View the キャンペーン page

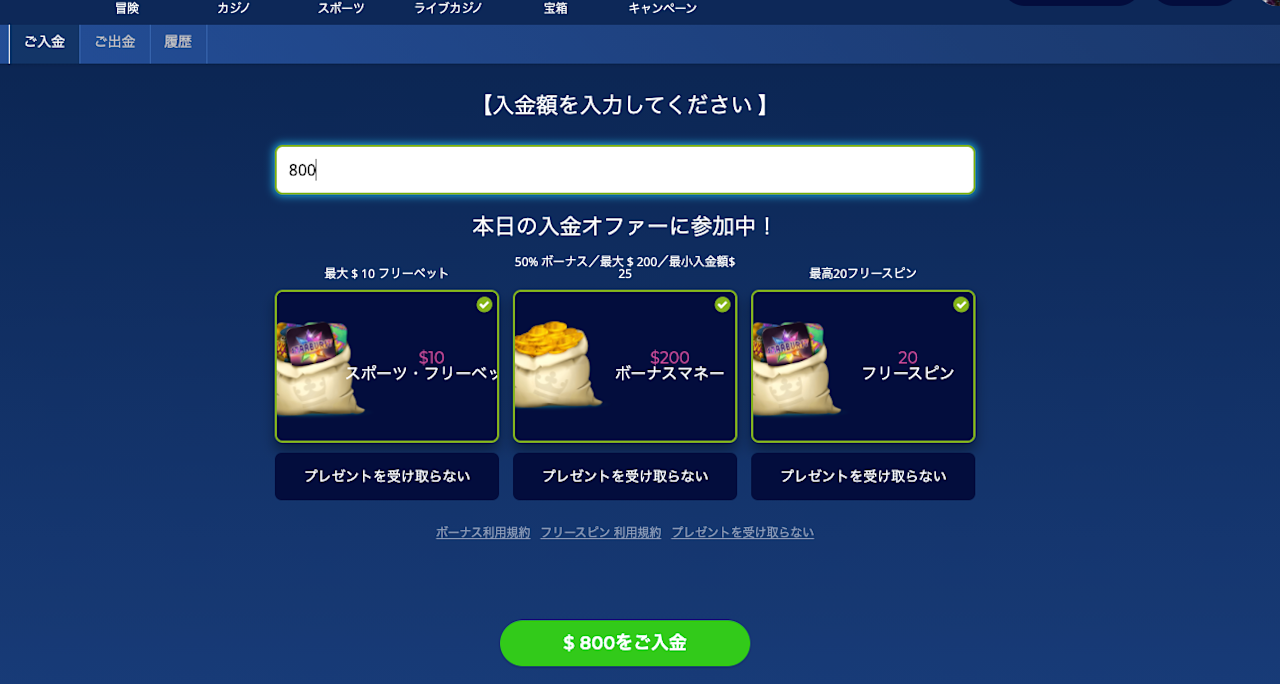pos(662,8)
